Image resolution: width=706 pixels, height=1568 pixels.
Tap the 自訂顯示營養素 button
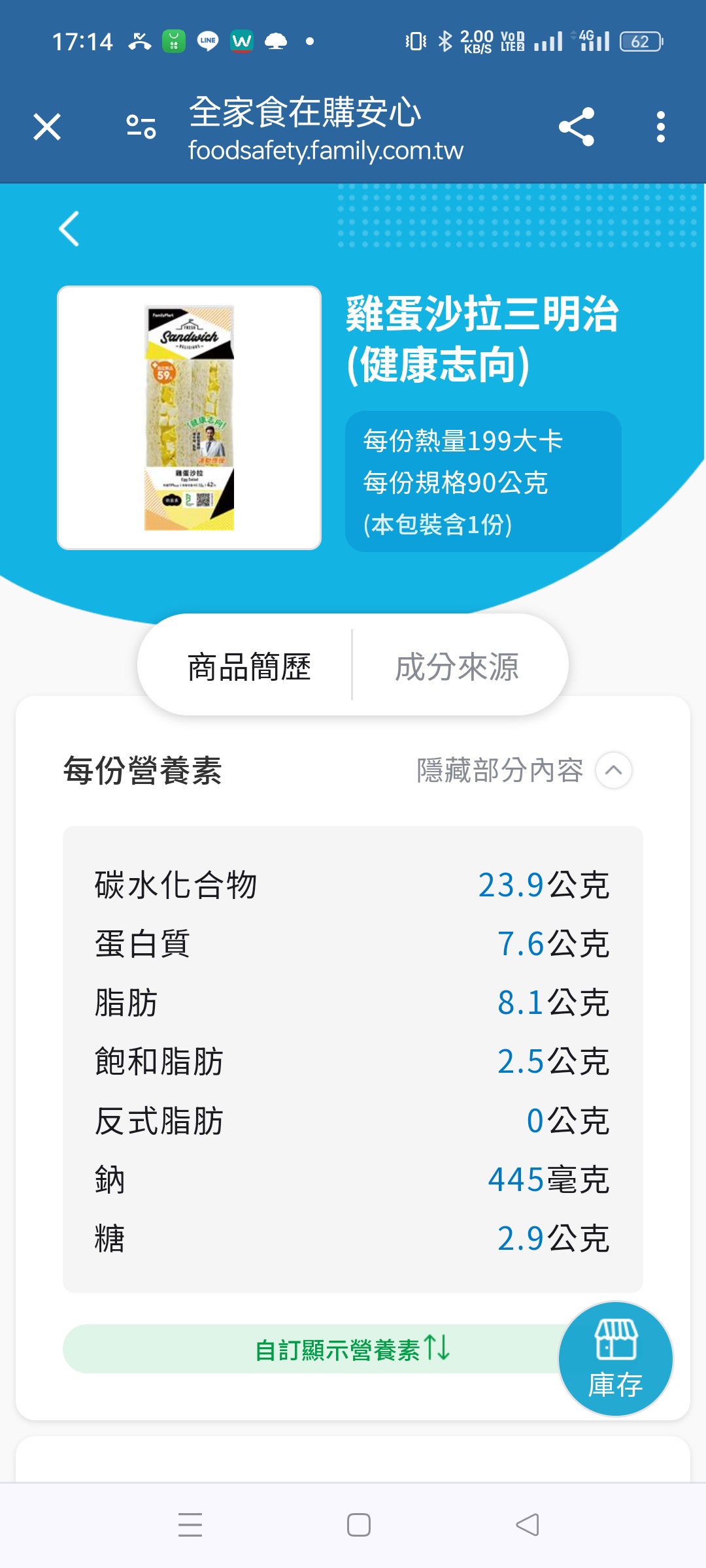click(353, 1349)
